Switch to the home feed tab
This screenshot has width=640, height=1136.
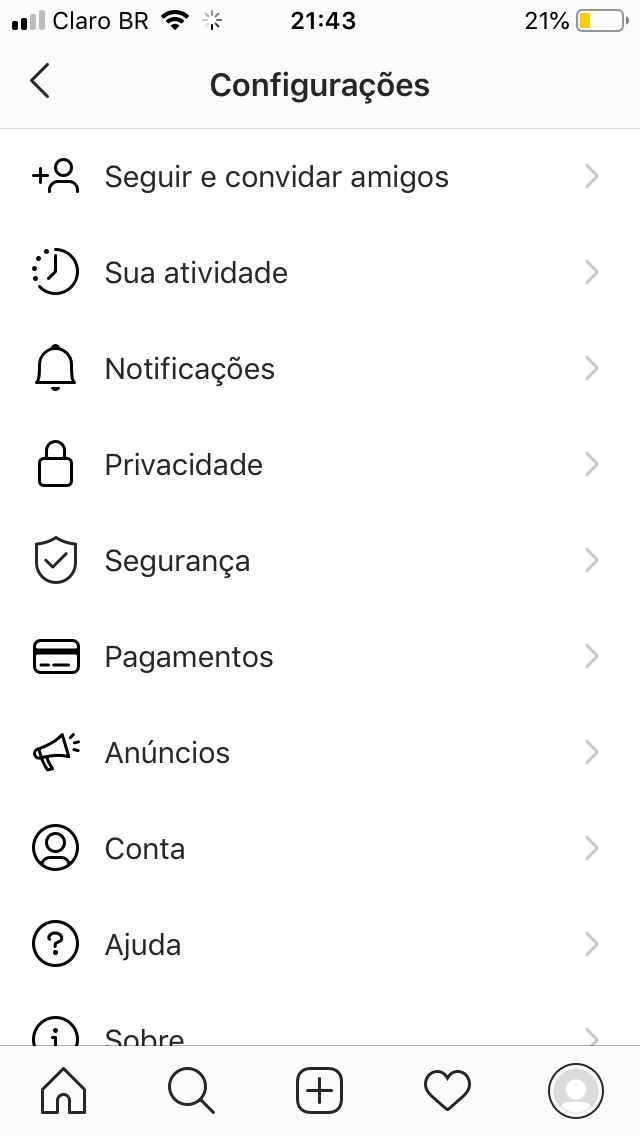[x=64, y=1090]
